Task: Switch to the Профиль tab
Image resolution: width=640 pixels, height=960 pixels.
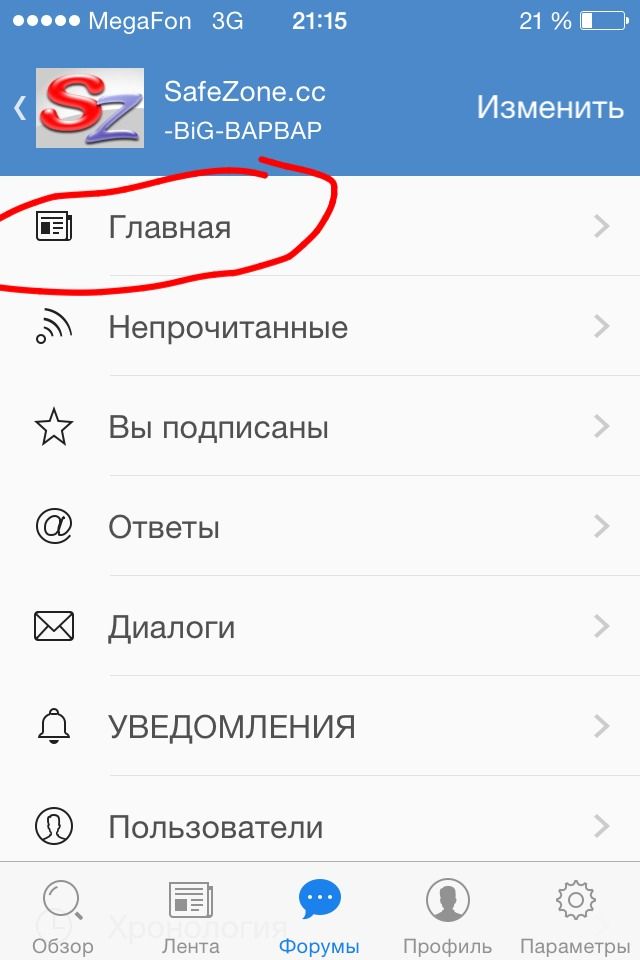Action: [447, 915]
